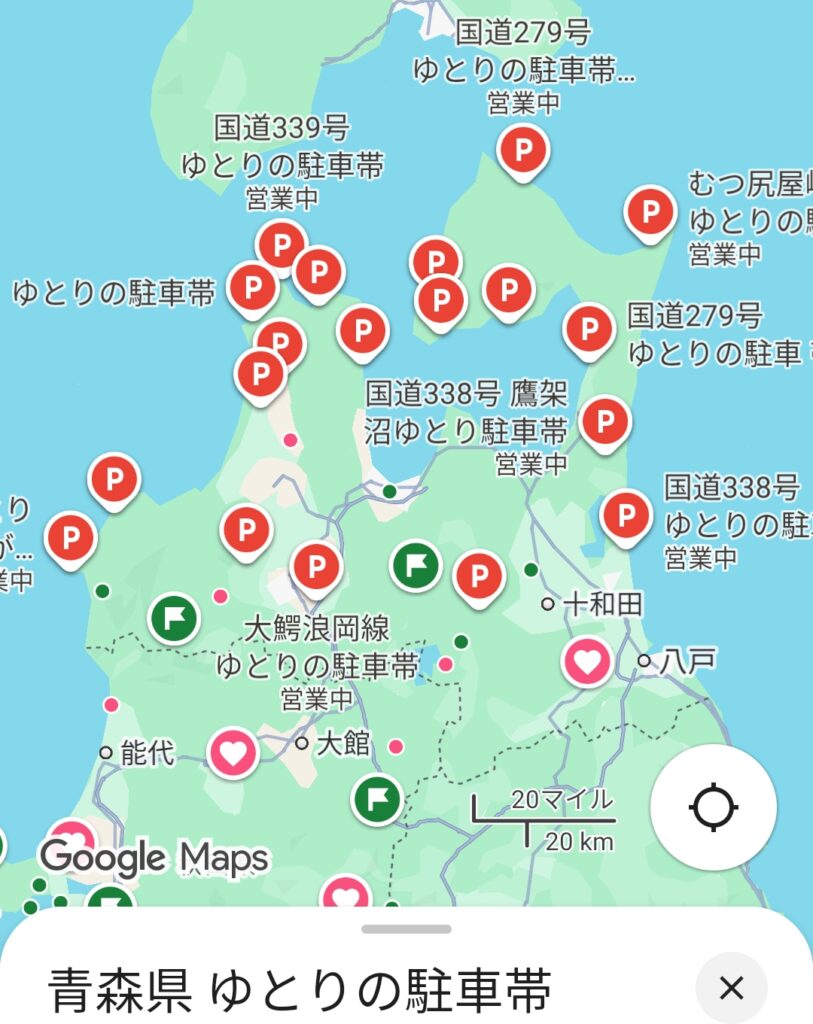Close the 青森県 ゆとりの駐車帯 search results
Image resolution: width=813 pixels, height=1024 pixels.
click(731, 988)
